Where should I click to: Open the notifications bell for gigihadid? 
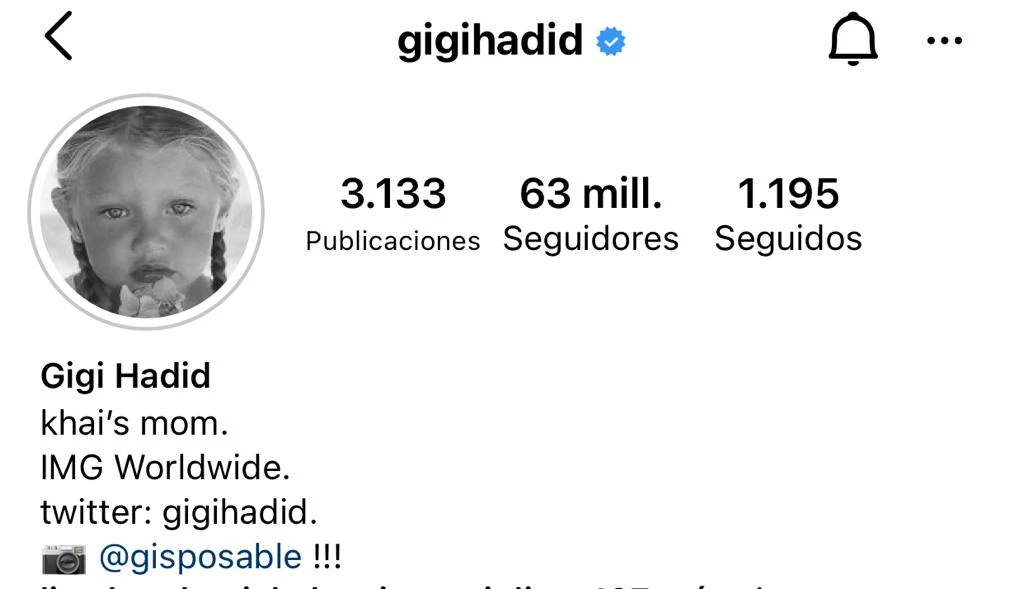click(852, 41)
